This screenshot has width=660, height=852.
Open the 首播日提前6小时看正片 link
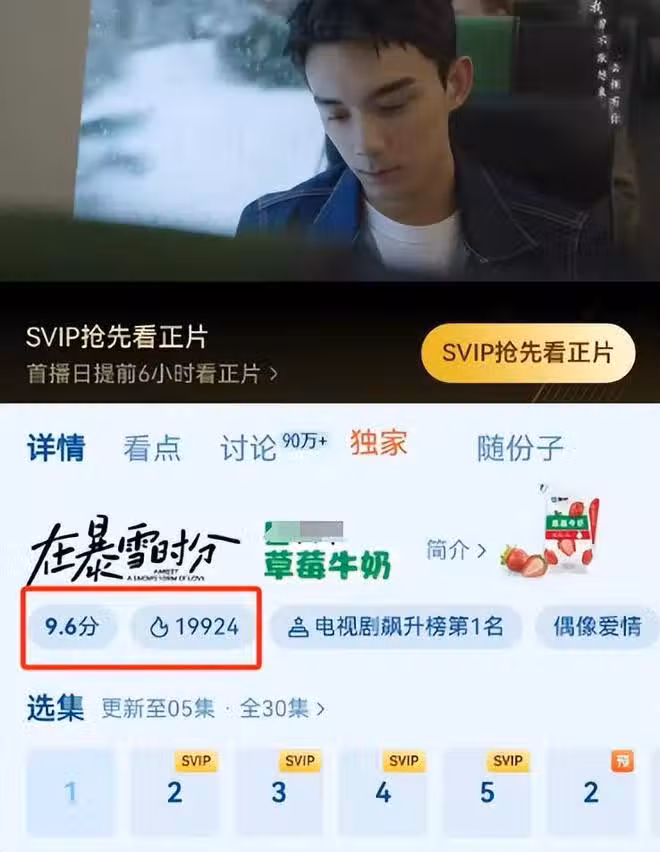(x=152, y=375)
